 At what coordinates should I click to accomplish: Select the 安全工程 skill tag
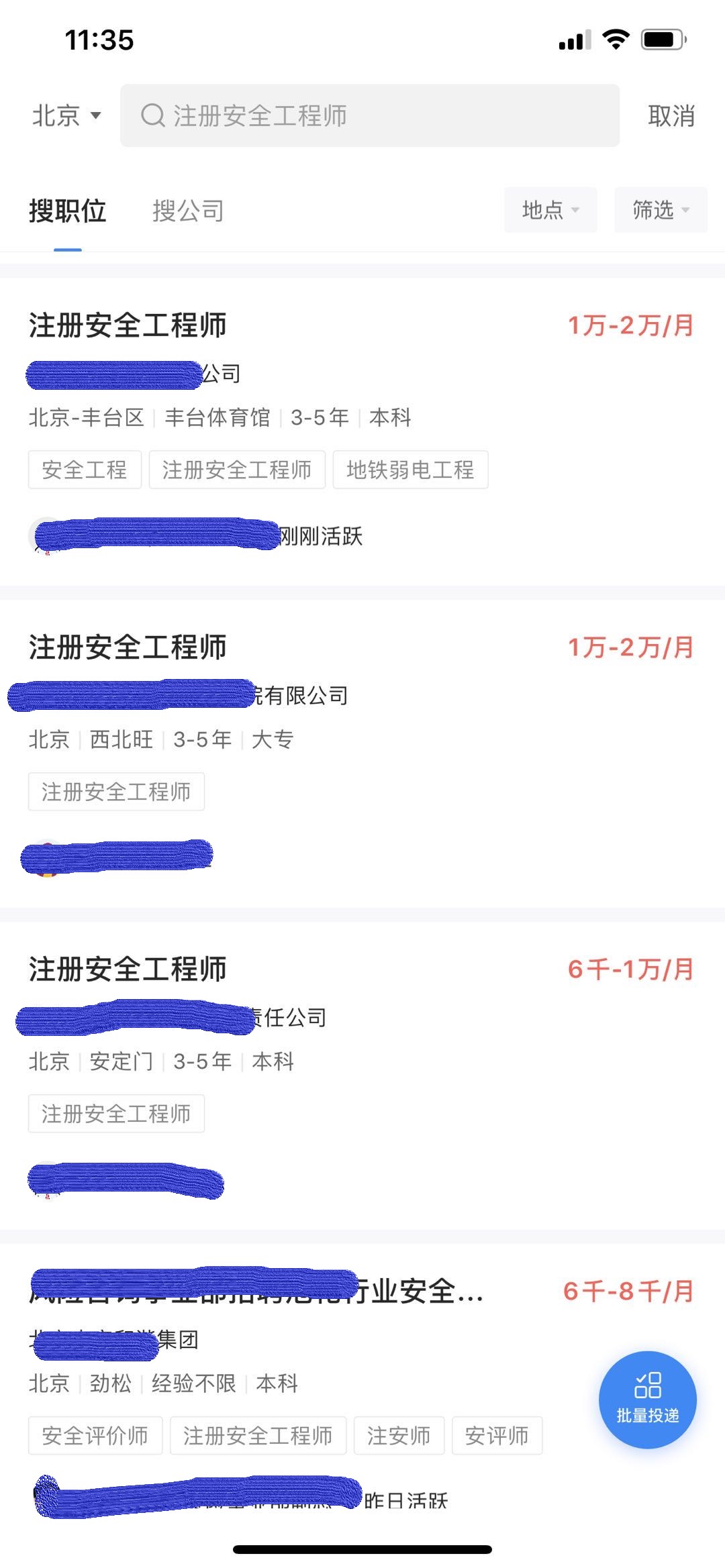pos(85,470)
